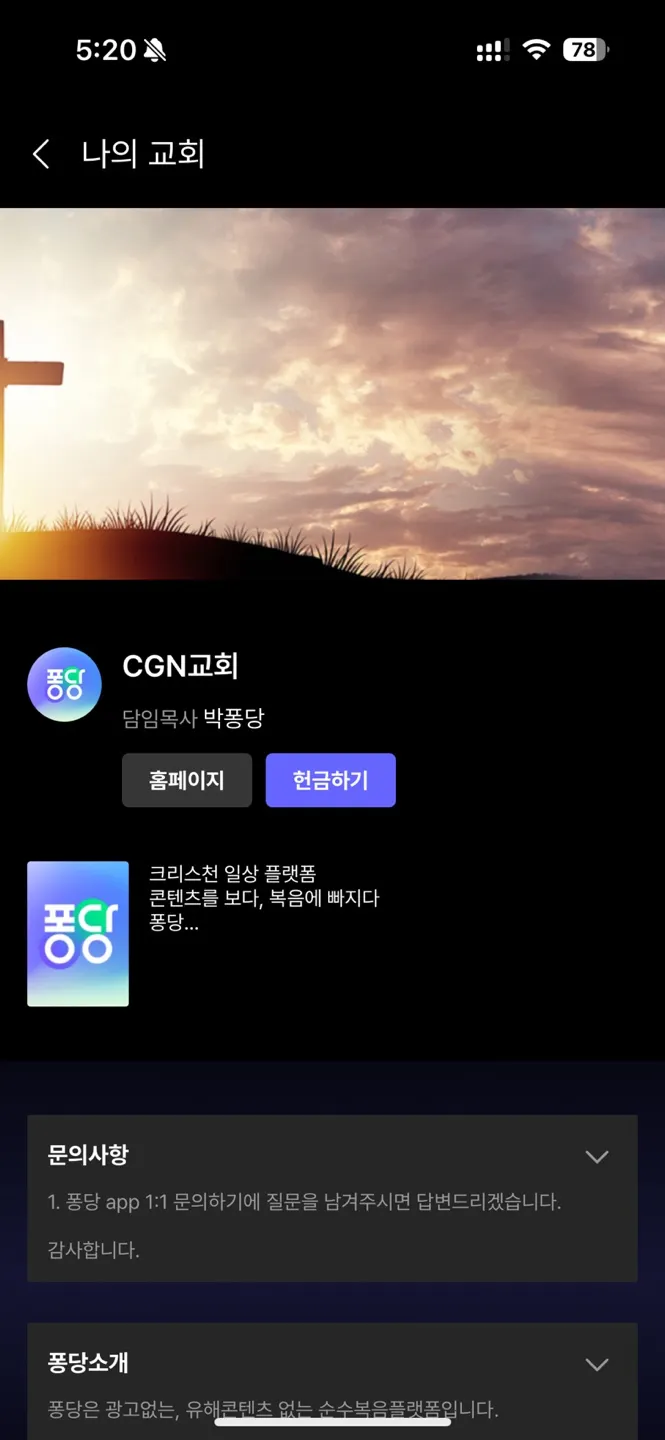This screenshot has height=1440, width=665.
Task: Open the 퐁당 platform intro thumbnail
Action: point(78,934)
